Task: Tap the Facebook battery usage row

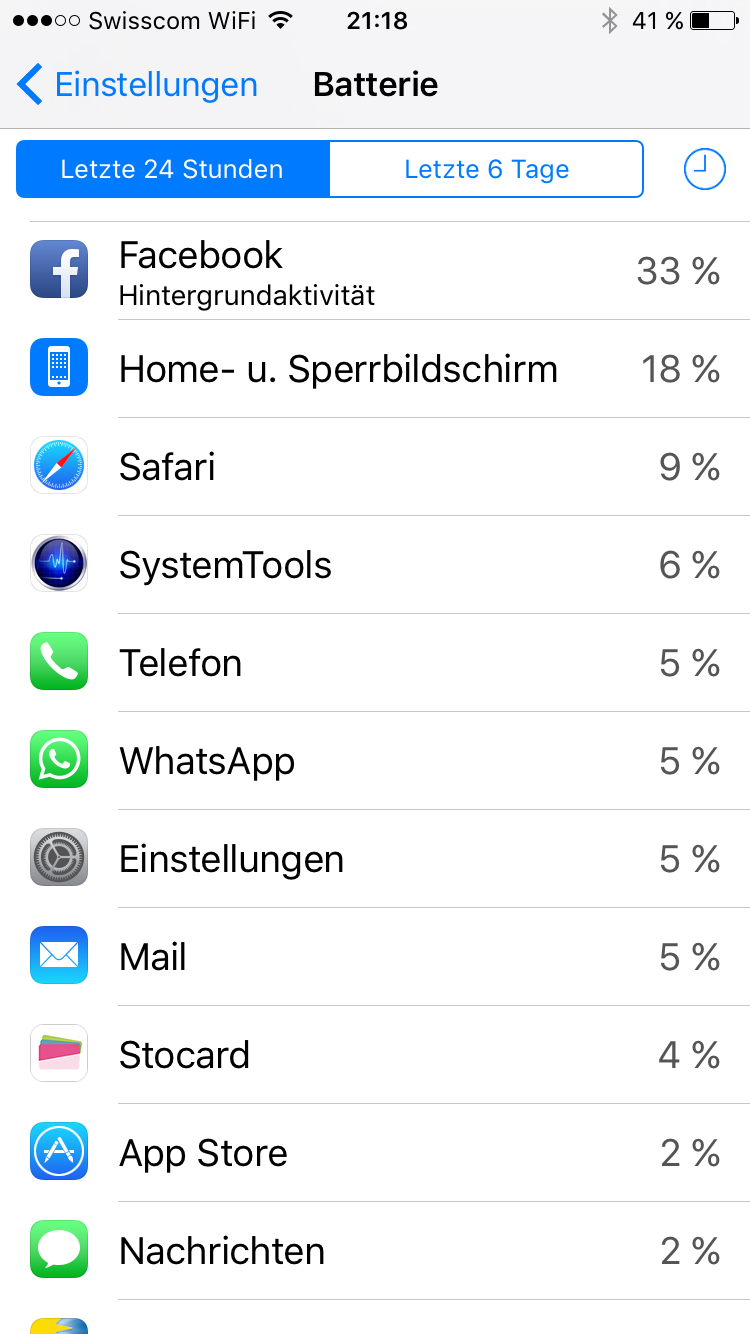Action: [x=375, y=270]
